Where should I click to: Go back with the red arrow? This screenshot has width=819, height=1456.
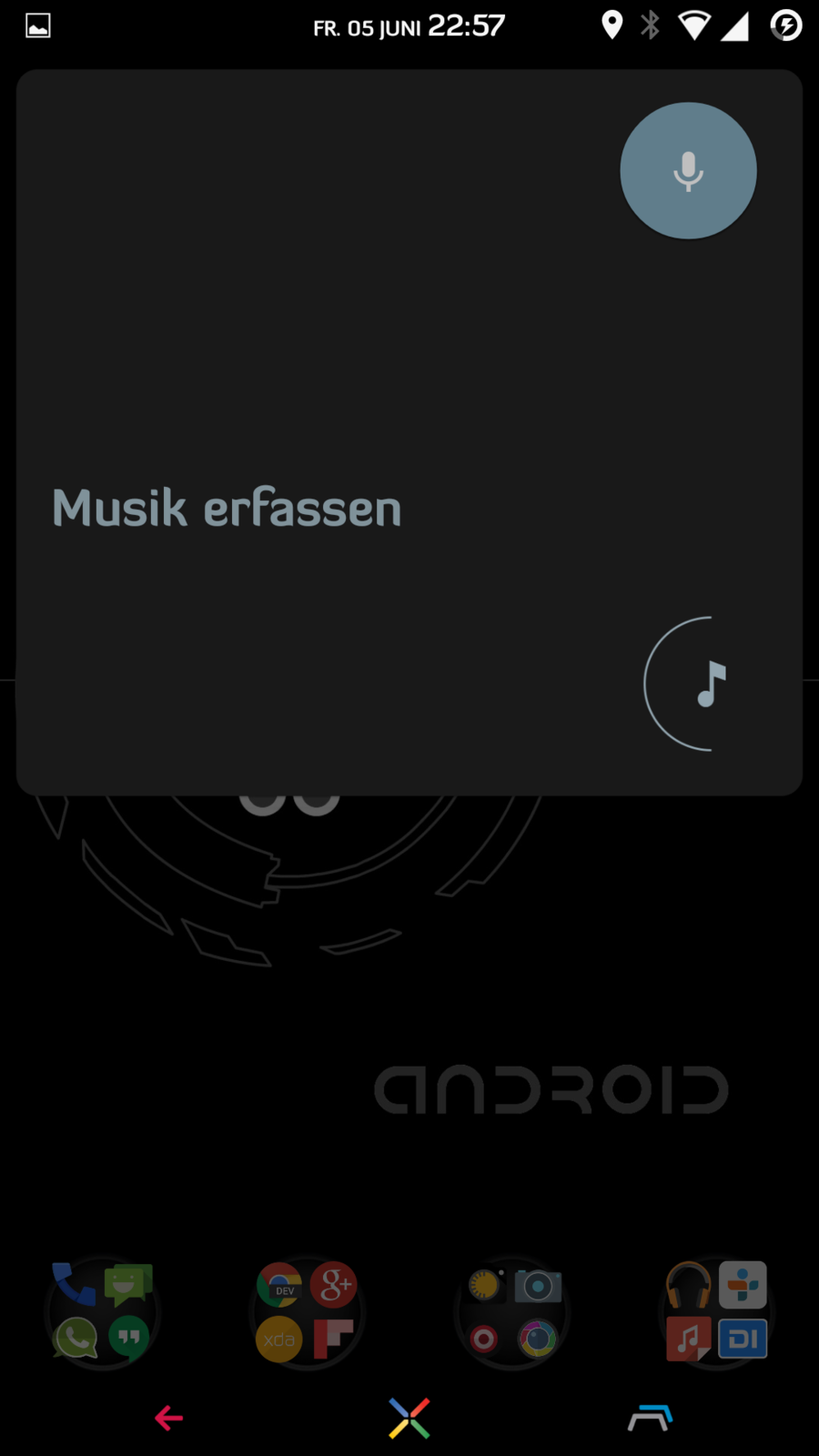pyautogui.click(x=169, y=1418)
